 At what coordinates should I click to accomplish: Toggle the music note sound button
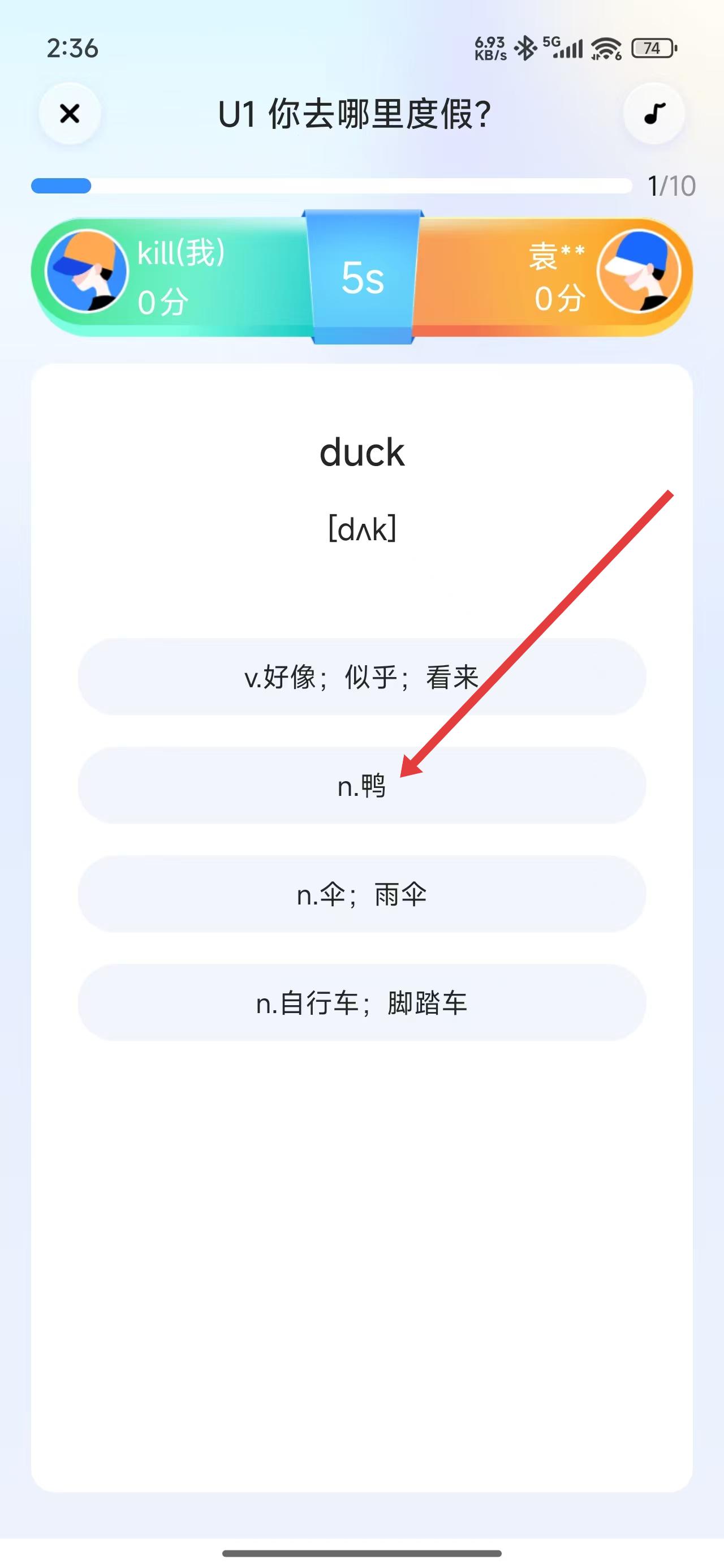(x=654, y=113)
